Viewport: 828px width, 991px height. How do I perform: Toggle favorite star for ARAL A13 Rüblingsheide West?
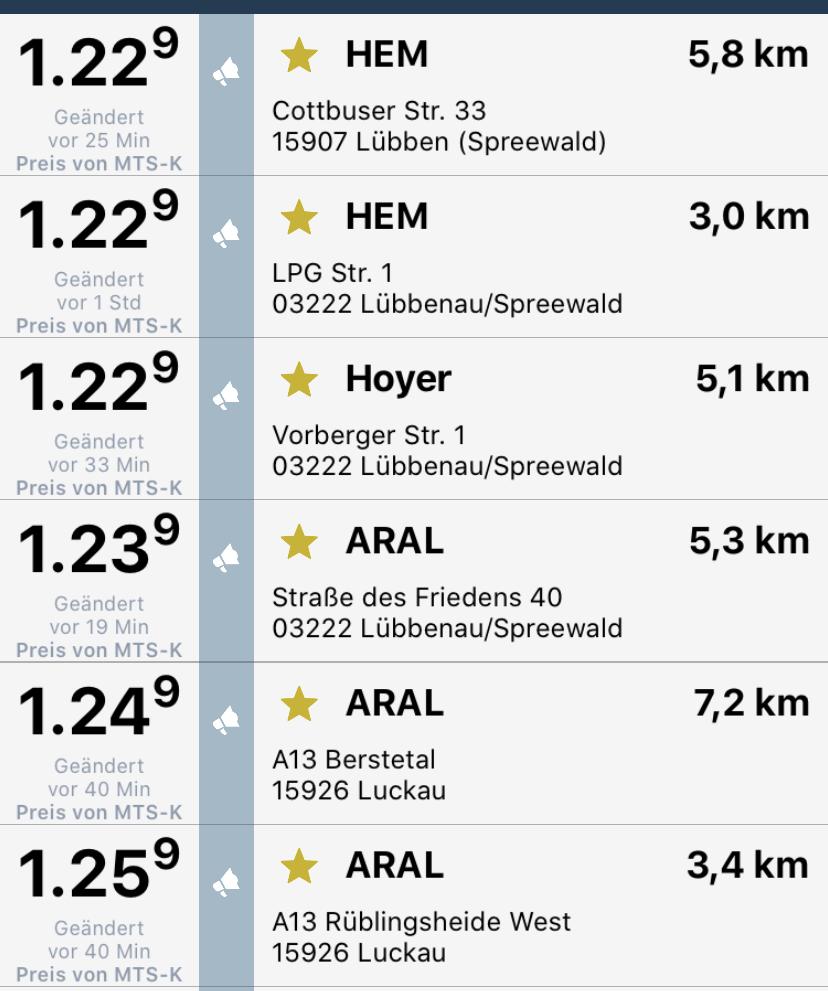click(x=299, y=867)
